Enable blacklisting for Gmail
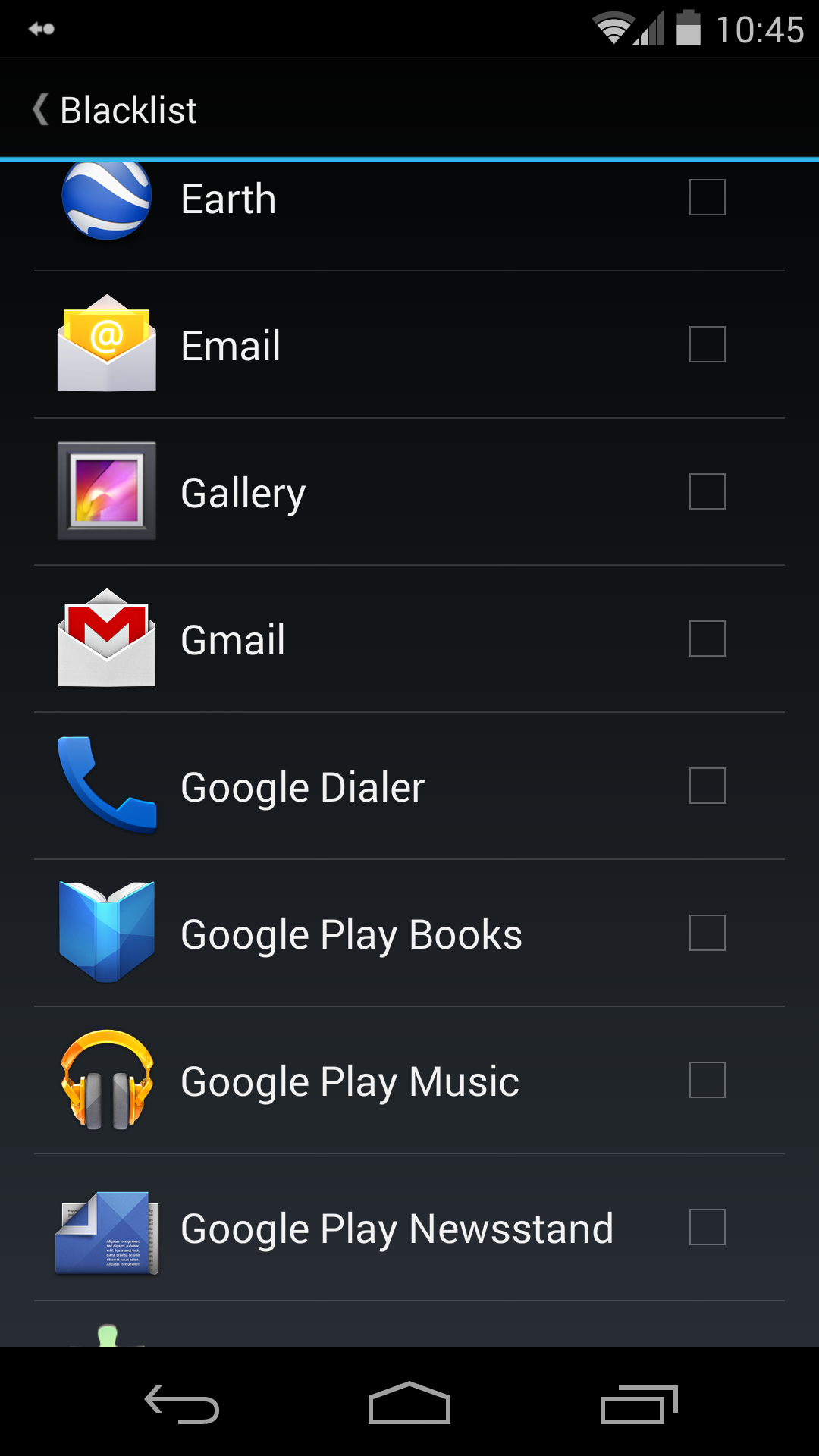The height and width of the screenshot is (1456, 819). tap(707, 639)
